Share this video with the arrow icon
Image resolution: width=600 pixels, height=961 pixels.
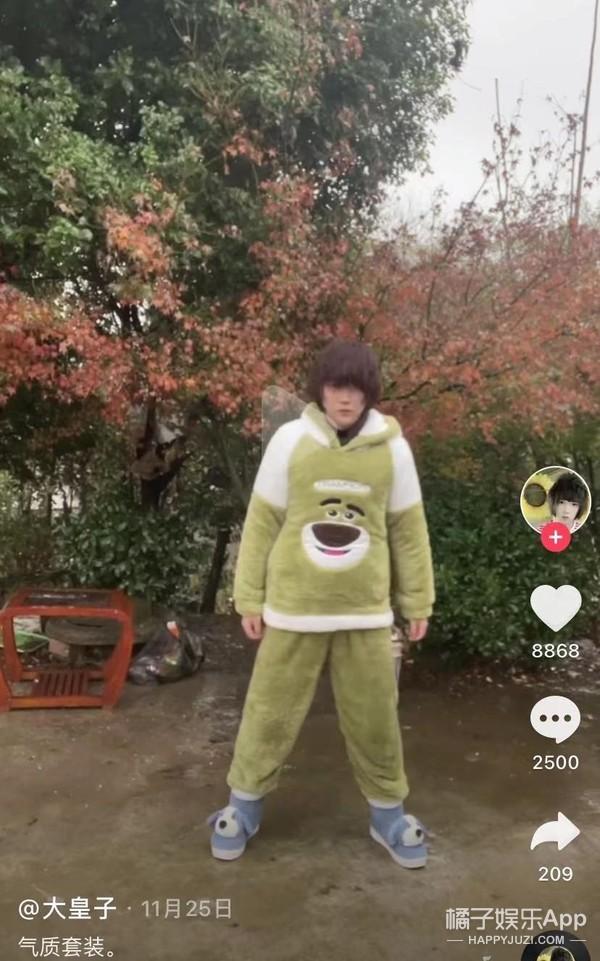click(555, 832)
